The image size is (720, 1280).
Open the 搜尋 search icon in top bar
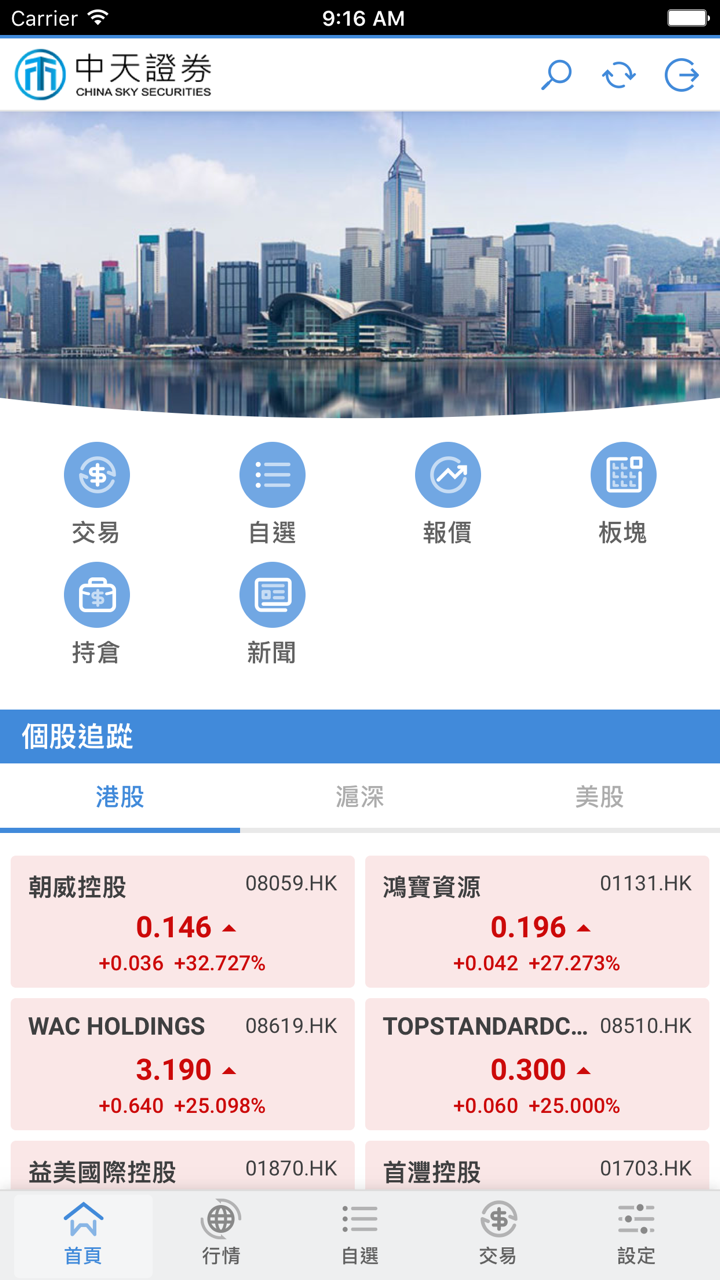(x=556, y=74)
